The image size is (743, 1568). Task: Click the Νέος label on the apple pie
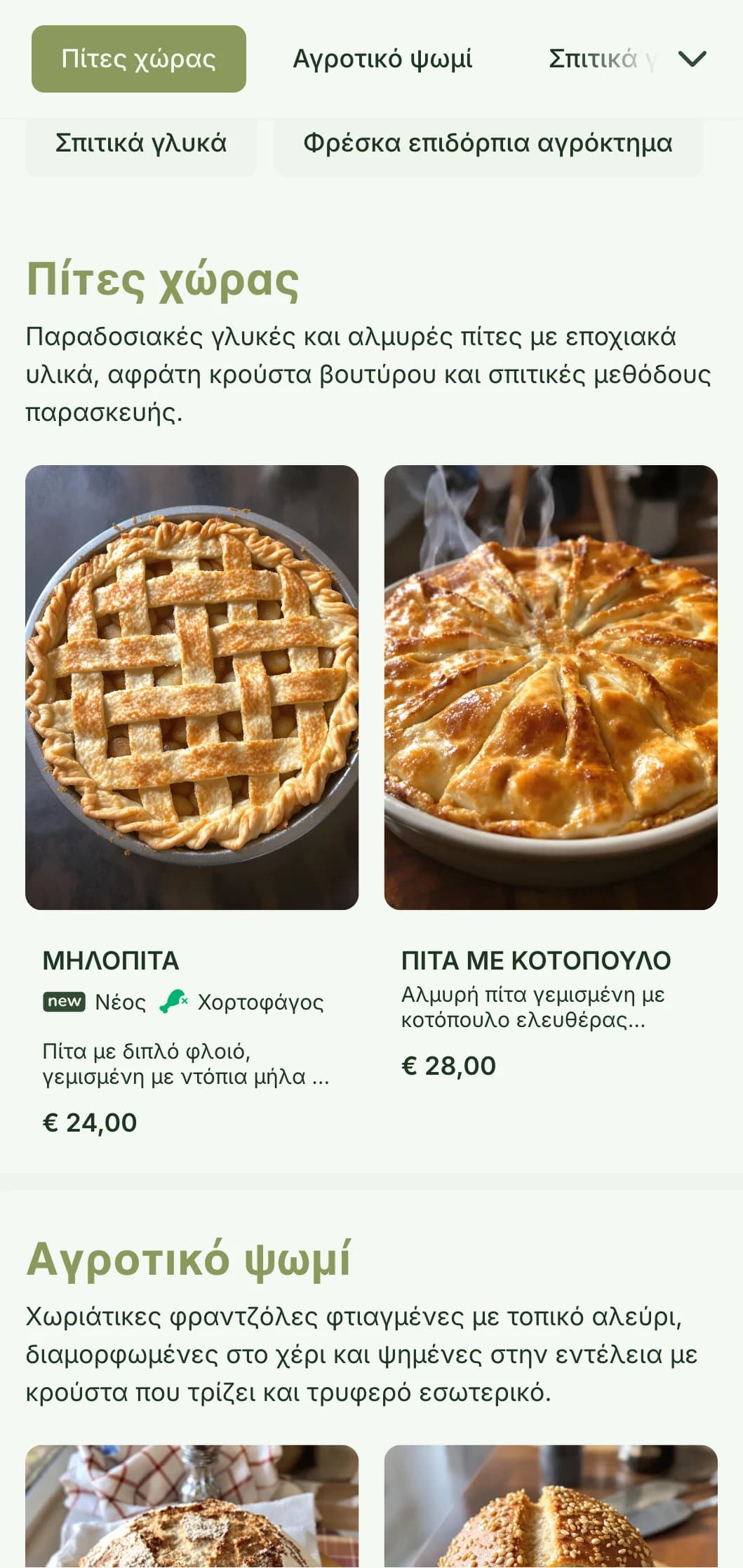(116, 1003)
